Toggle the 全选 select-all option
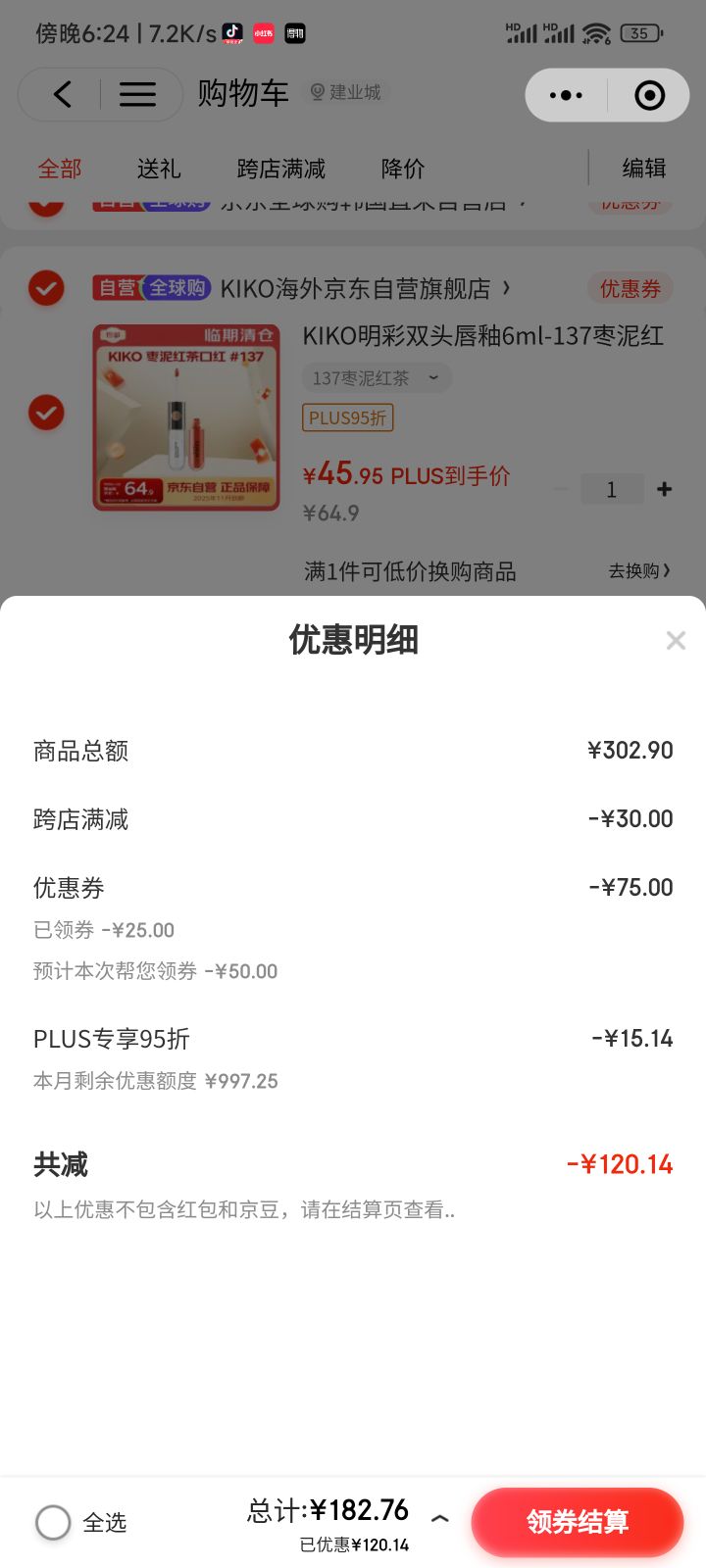 coord(54,1522)
